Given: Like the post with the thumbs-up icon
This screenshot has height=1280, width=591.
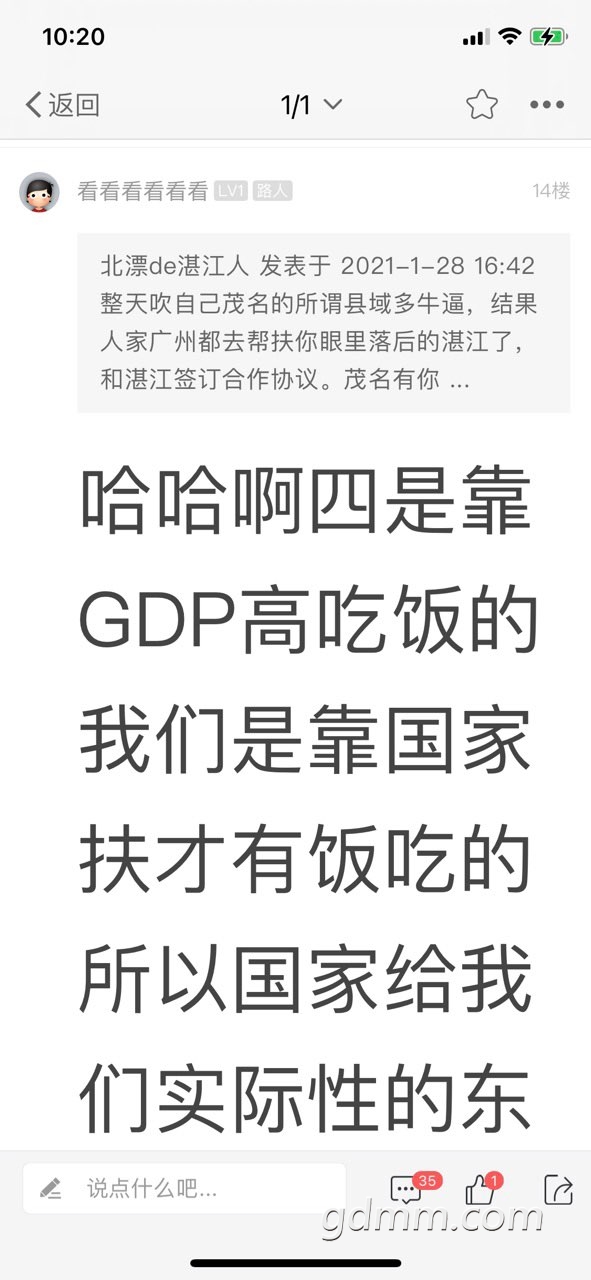Looking at the screenshot, I should pyautogui.click(x=482, y=1187).
